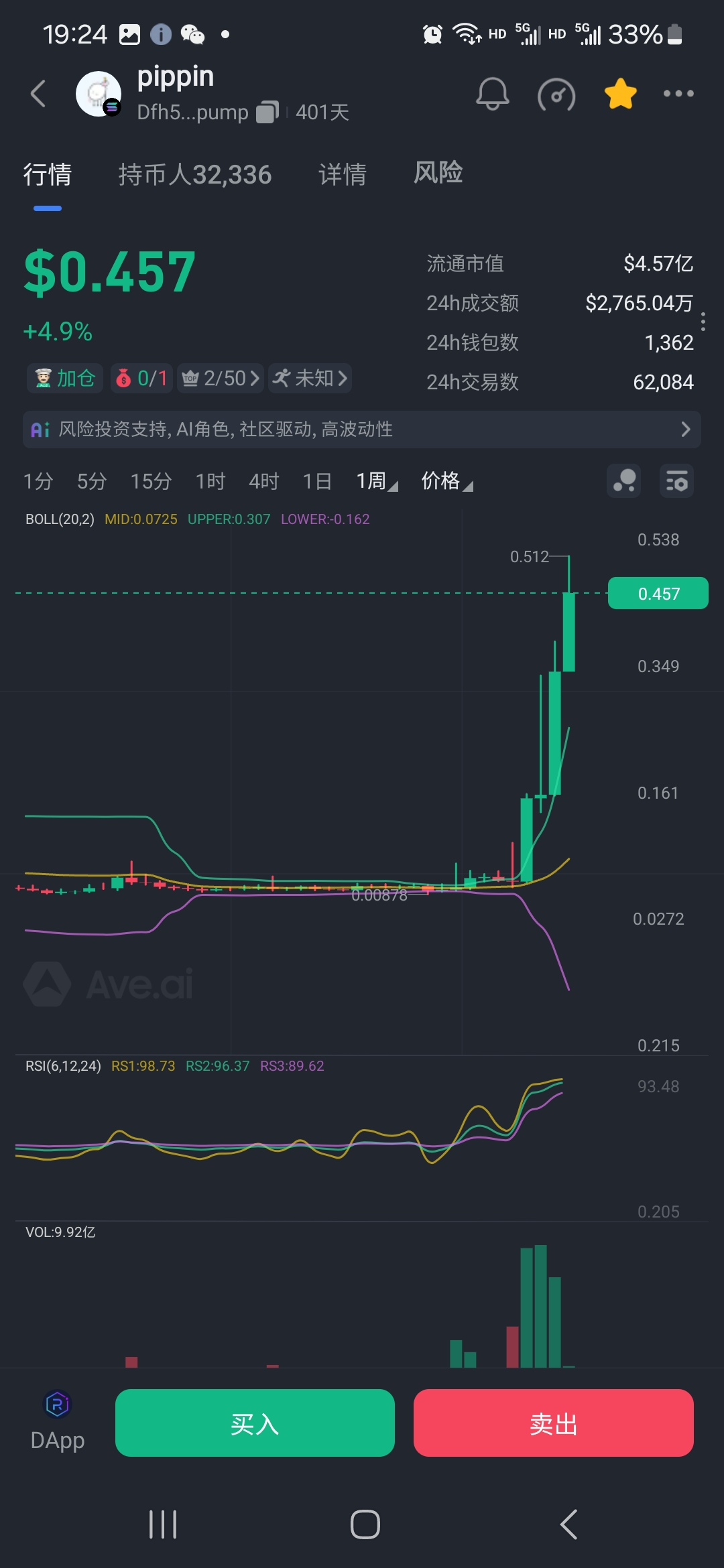Open the speedometer gauge icon
Screen dimensions: 724x1568
556,94
